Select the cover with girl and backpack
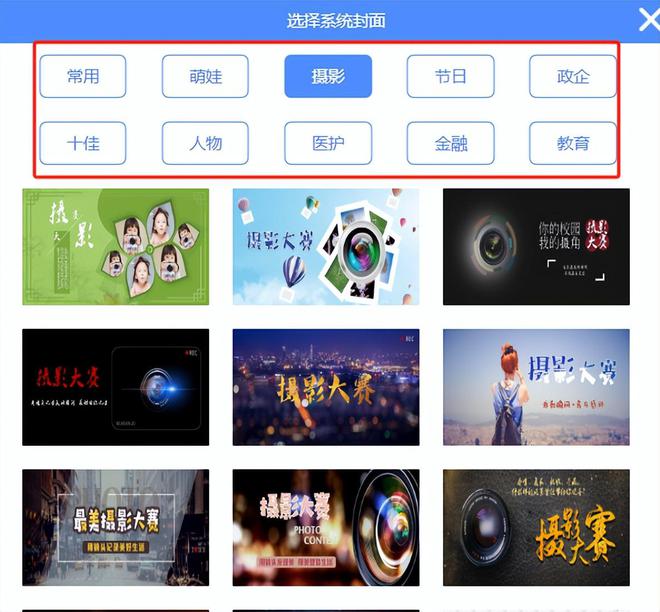The image size is (660, 612). 536,387
